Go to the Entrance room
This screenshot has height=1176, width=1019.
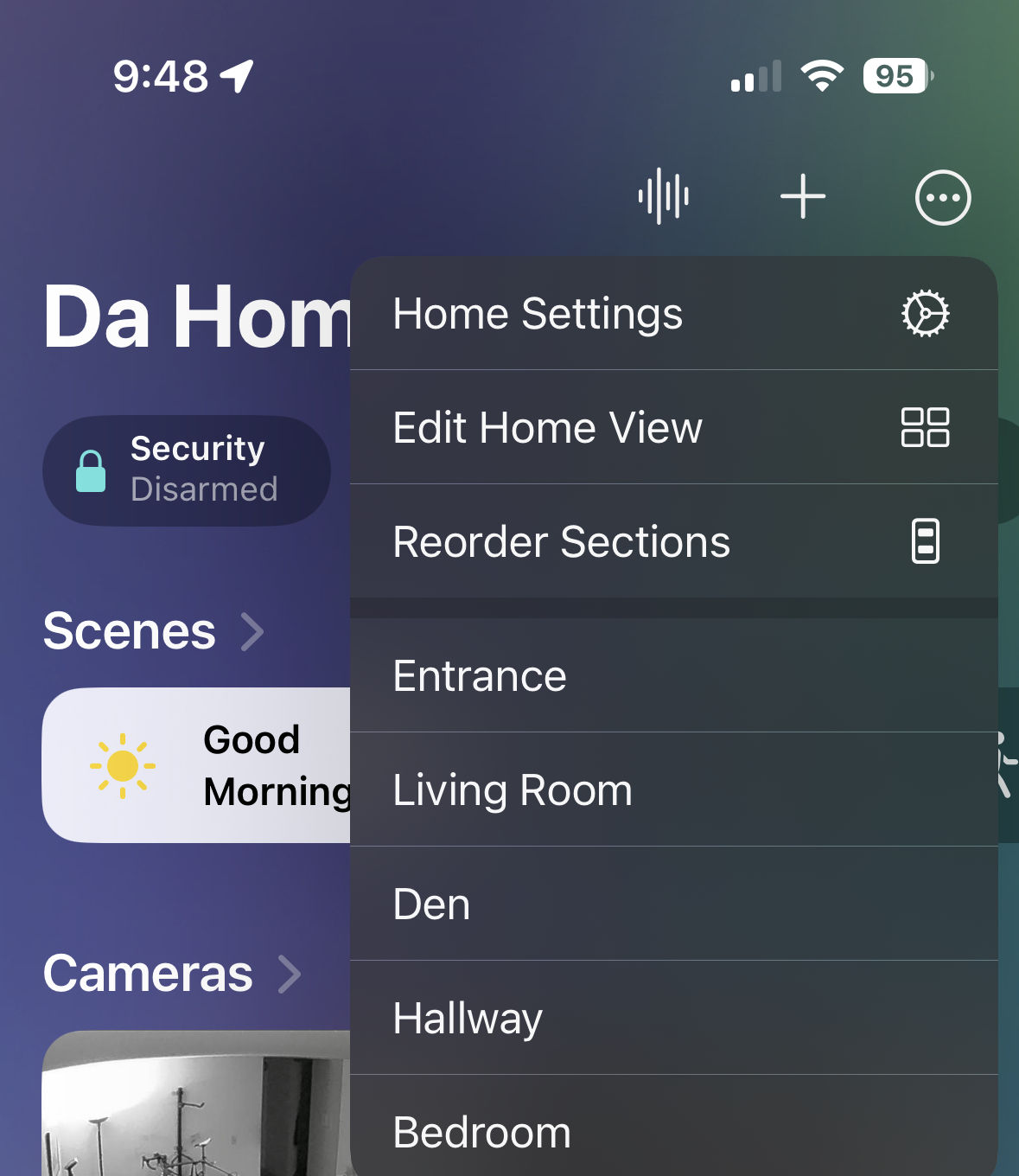tap(672, 676)
